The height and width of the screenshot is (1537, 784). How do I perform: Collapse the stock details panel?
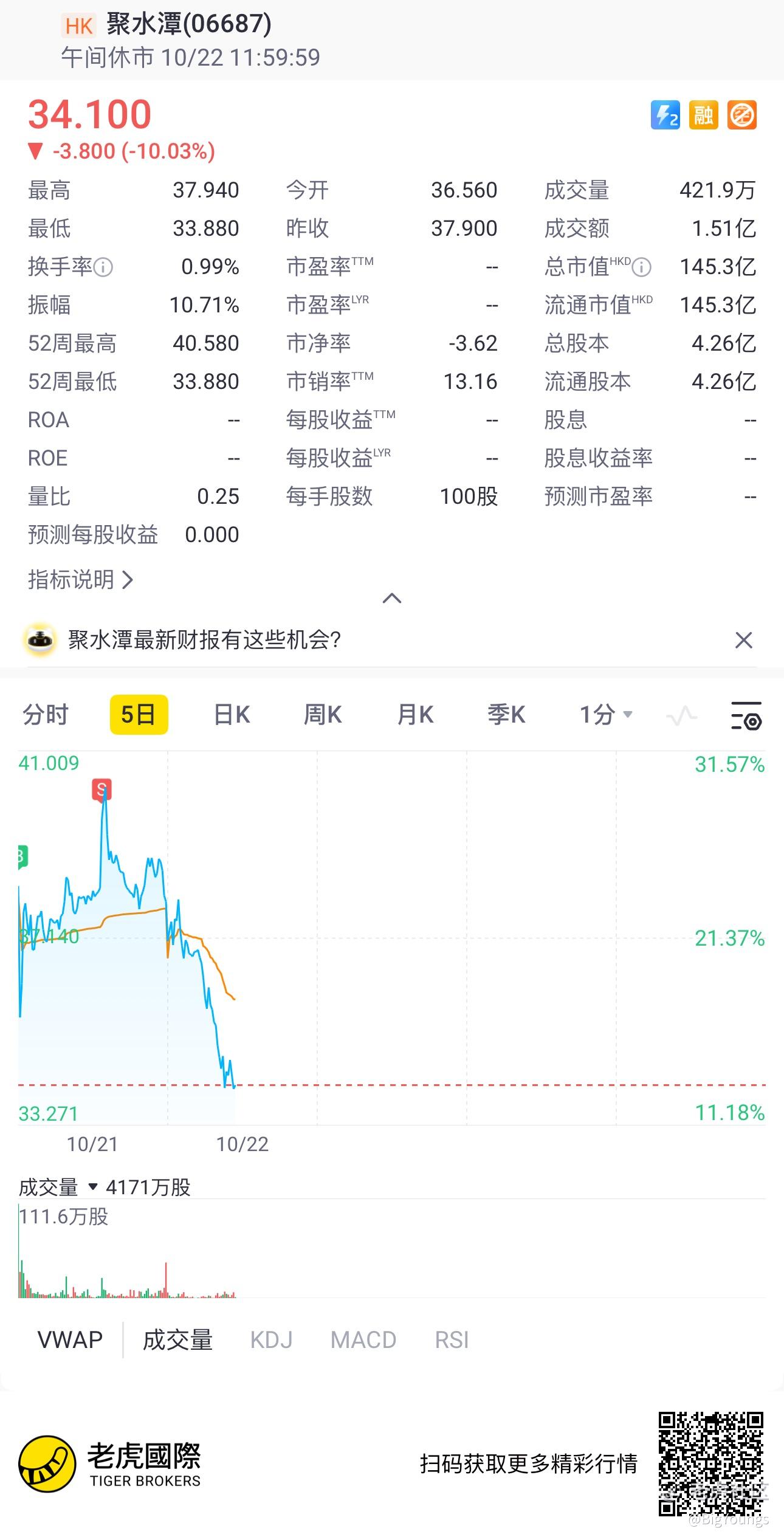tap(392, 599)
